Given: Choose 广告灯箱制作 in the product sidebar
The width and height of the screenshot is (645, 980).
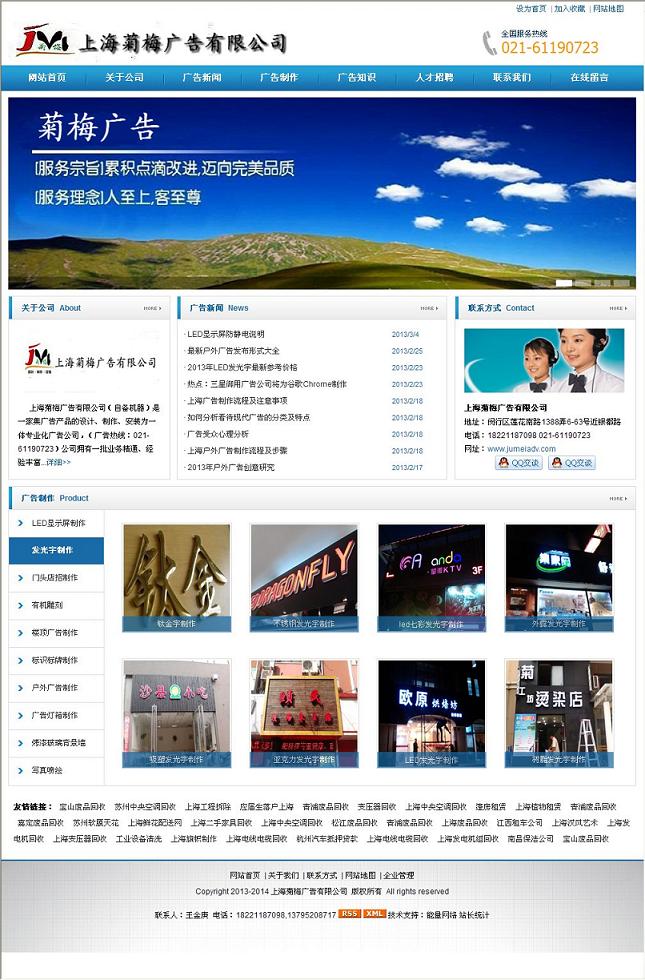Looking at the screenshot, I should [x=54, y=715].
